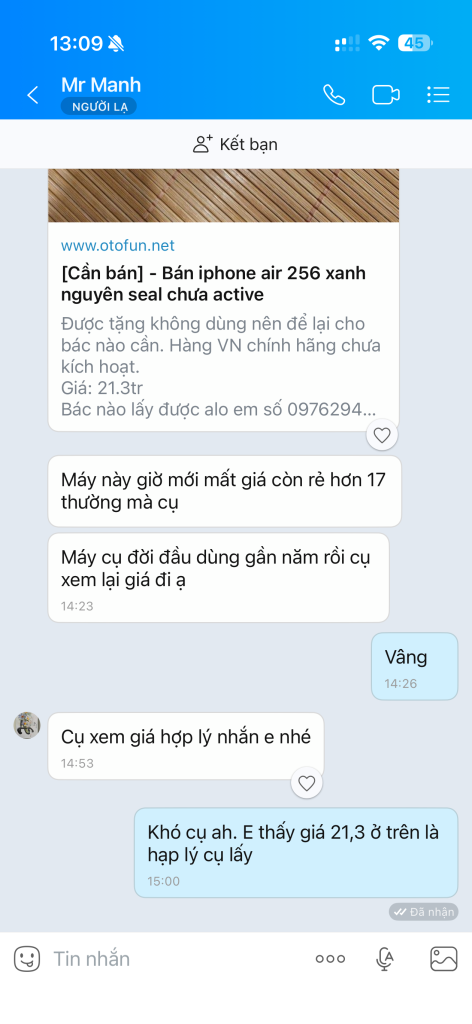Start a voice call with Mr Manh
The width and height of the screenshot is (472, 1024).
point(334,95)
